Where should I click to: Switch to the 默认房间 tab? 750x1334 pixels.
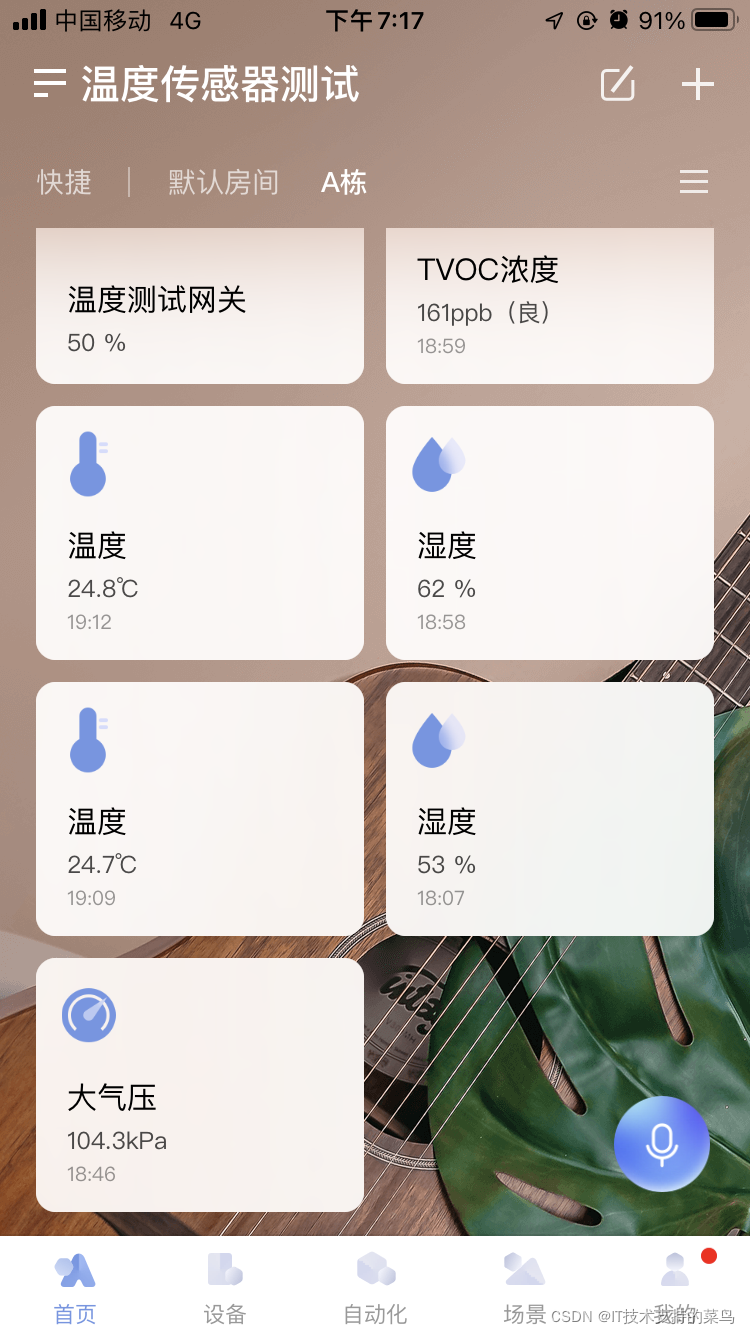coord(223,182)
